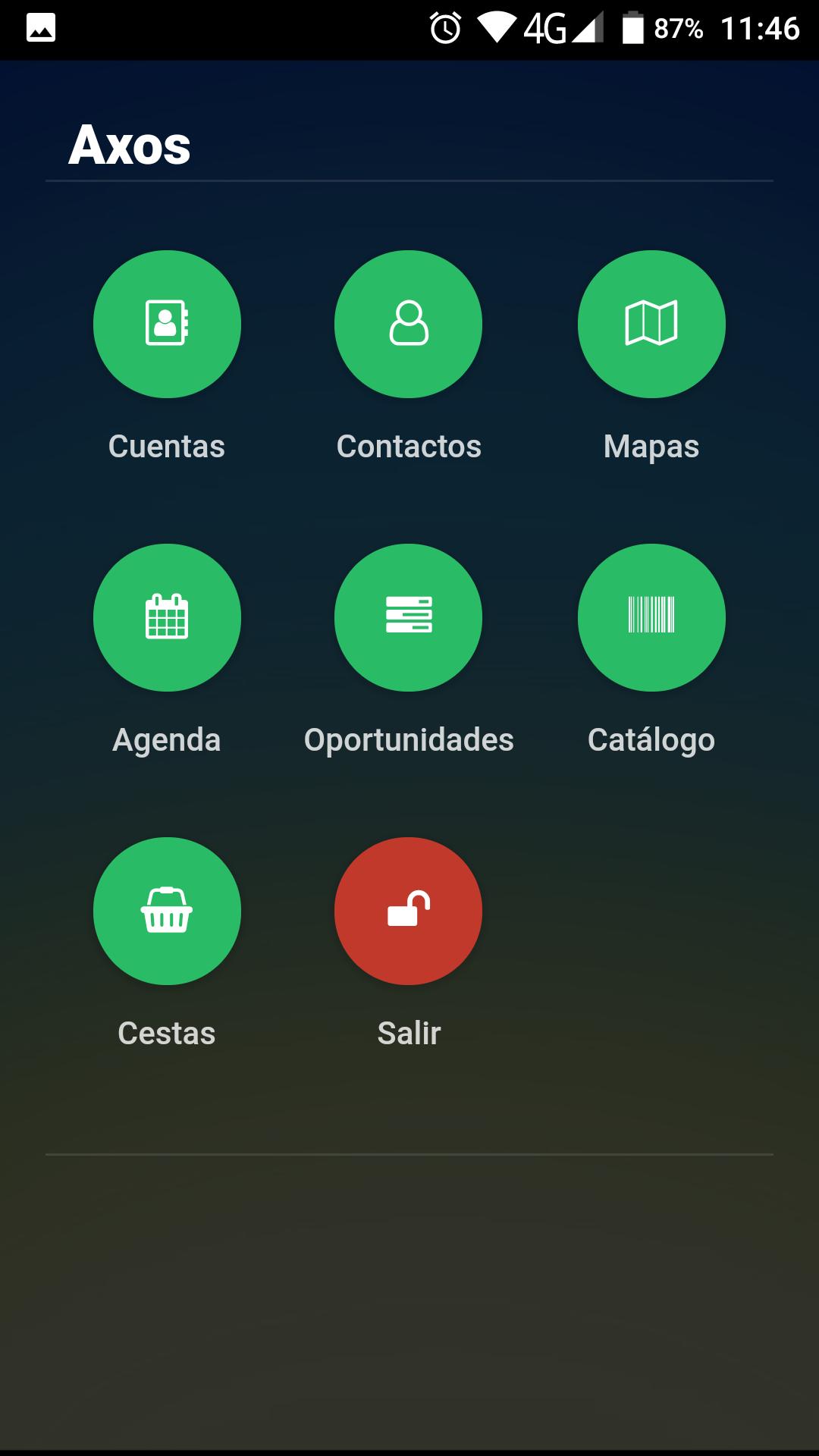Click the Cuentas label text
The image size is (819, 1456).
pos(167,446)
